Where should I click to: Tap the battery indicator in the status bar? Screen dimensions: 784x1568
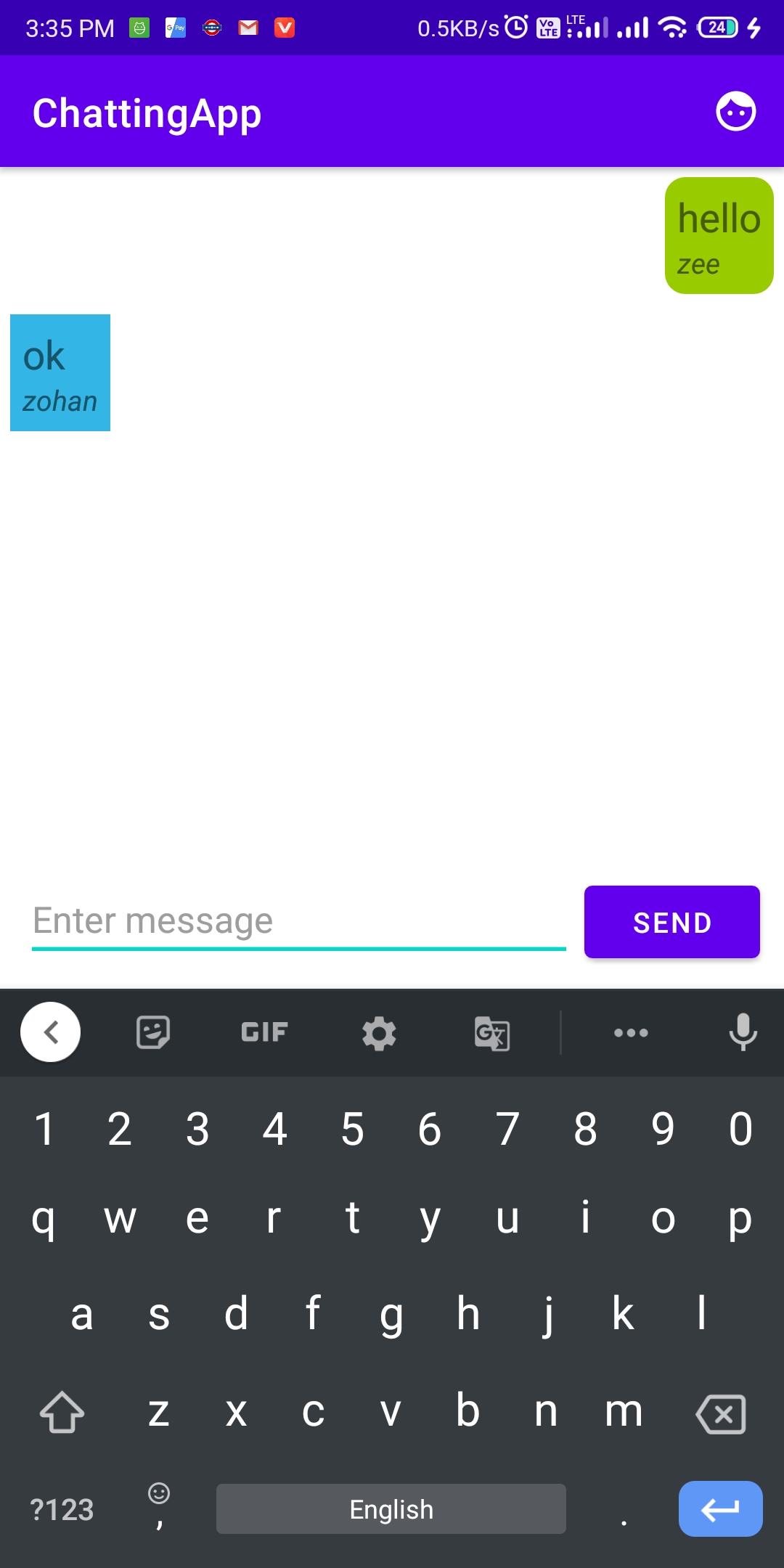click(x=717, y=28)
